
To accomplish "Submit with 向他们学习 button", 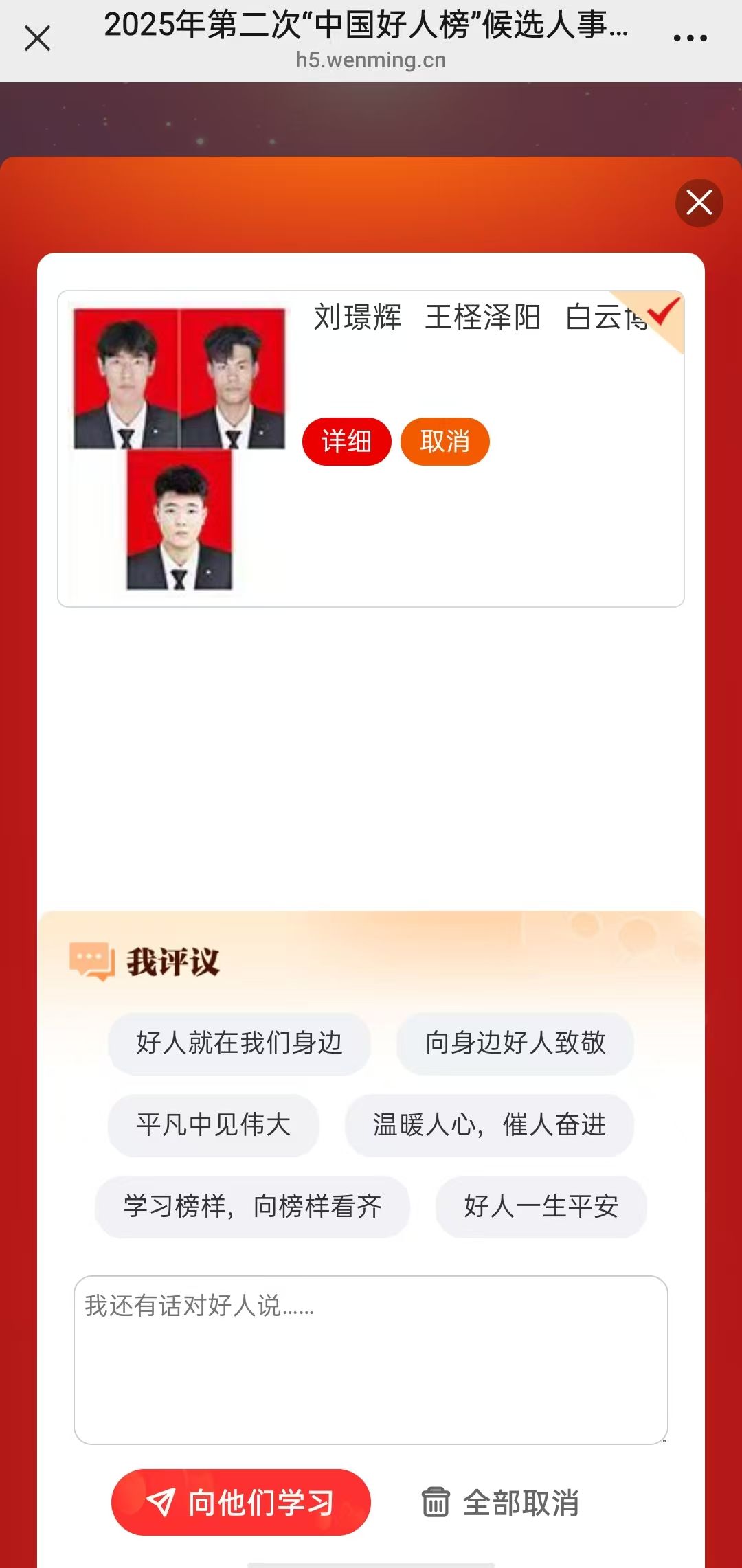I will click(240, 1502).
